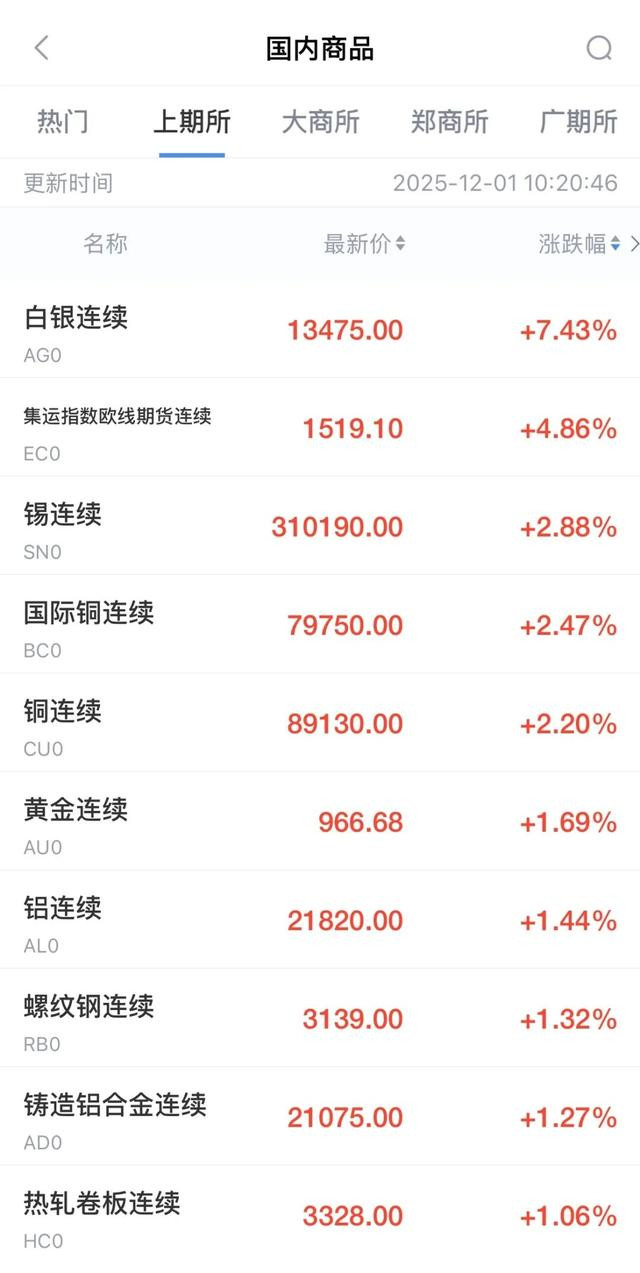This screenshot has width=640, height=1273.
Task: View 锡连续 SN0 contract
Action: point(320,526)
